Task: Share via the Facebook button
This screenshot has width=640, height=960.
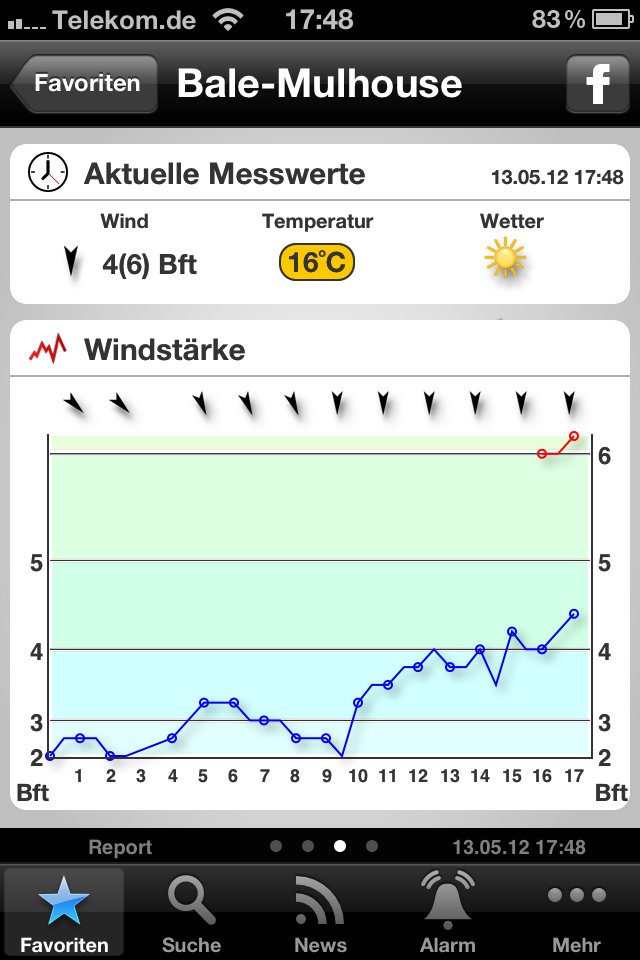Action: [x=597, y=84]
